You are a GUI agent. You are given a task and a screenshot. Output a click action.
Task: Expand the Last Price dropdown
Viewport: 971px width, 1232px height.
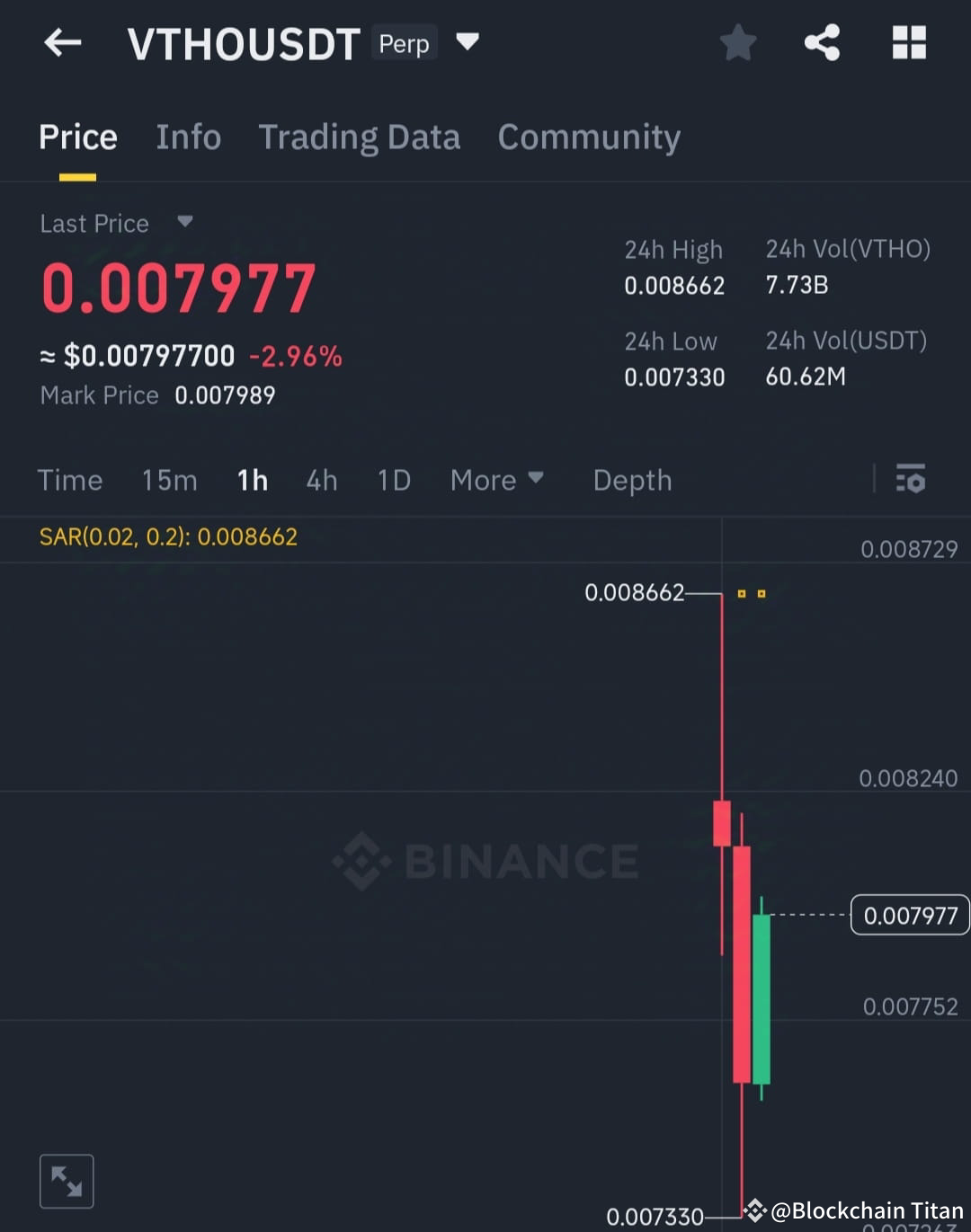coord(184,222)
